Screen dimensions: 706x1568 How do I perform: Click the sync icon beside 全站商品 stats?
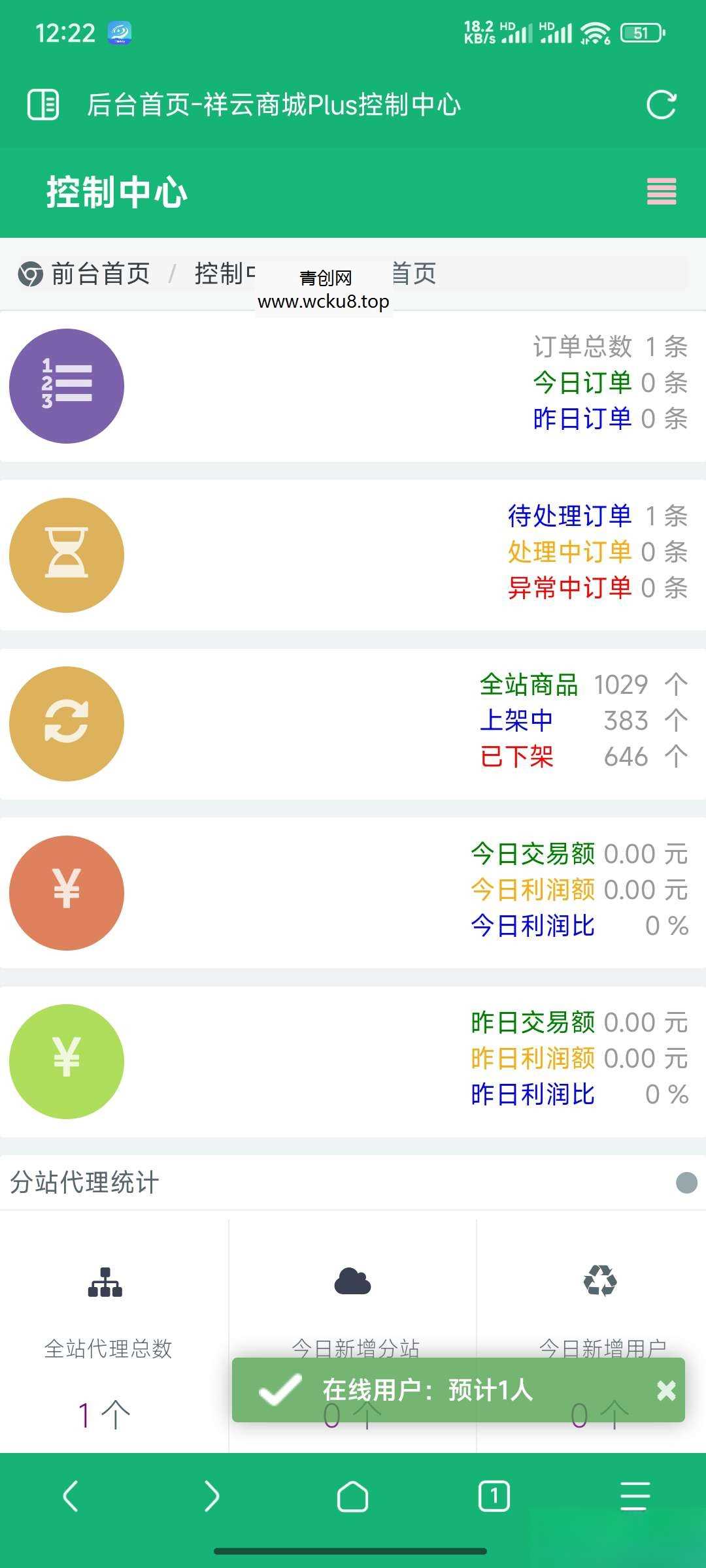[x=66, y=723]
